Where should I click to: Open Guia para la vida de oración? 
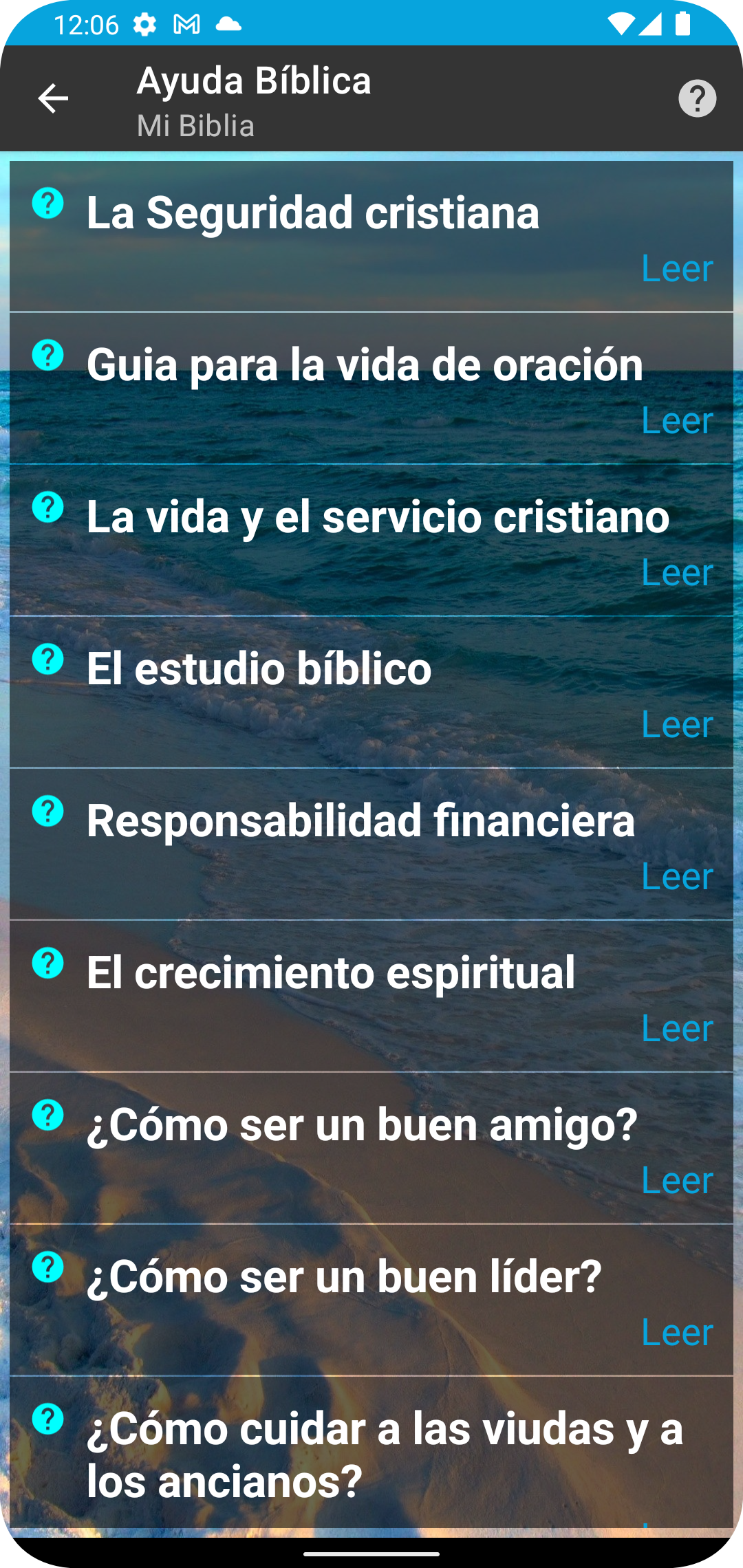pos(365,364)
